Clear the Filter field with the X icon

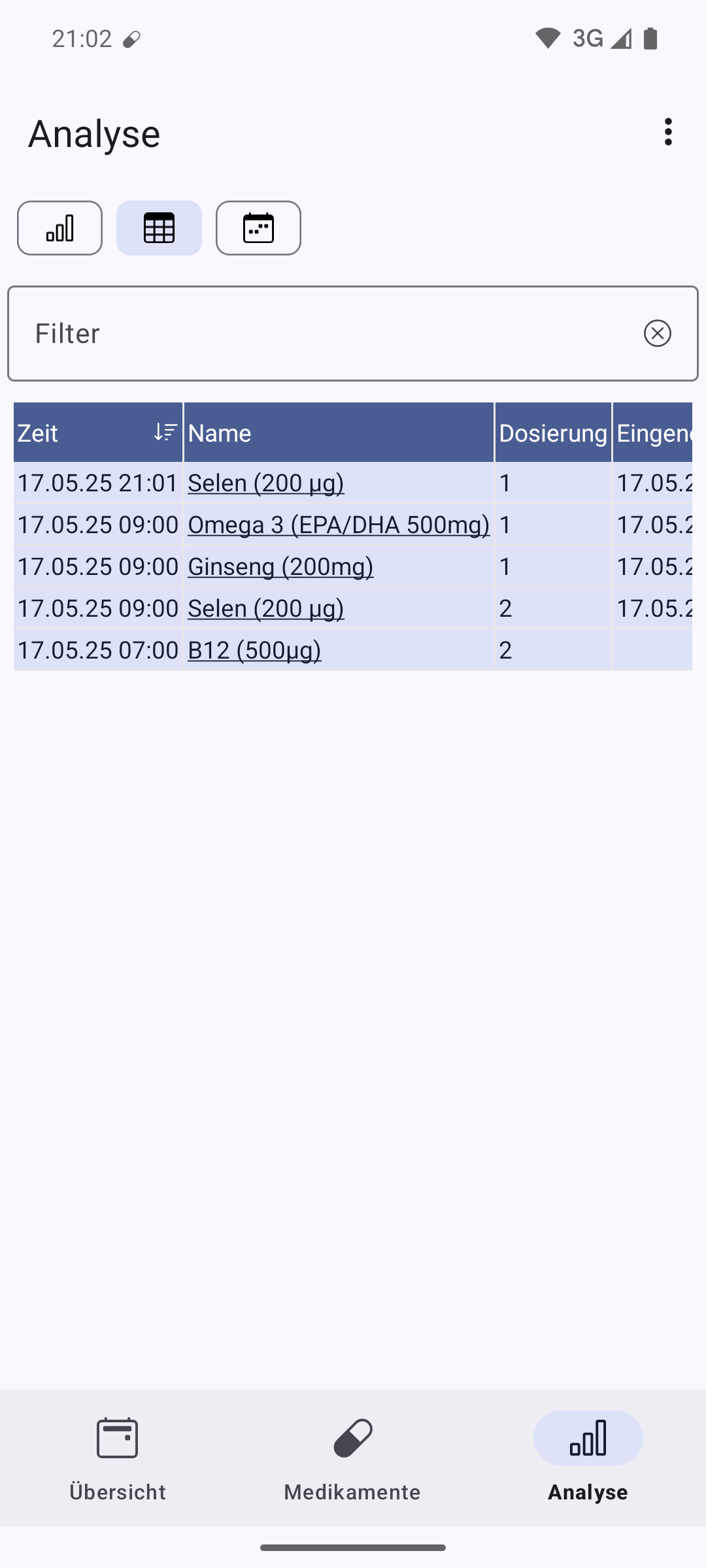(657, 333)
